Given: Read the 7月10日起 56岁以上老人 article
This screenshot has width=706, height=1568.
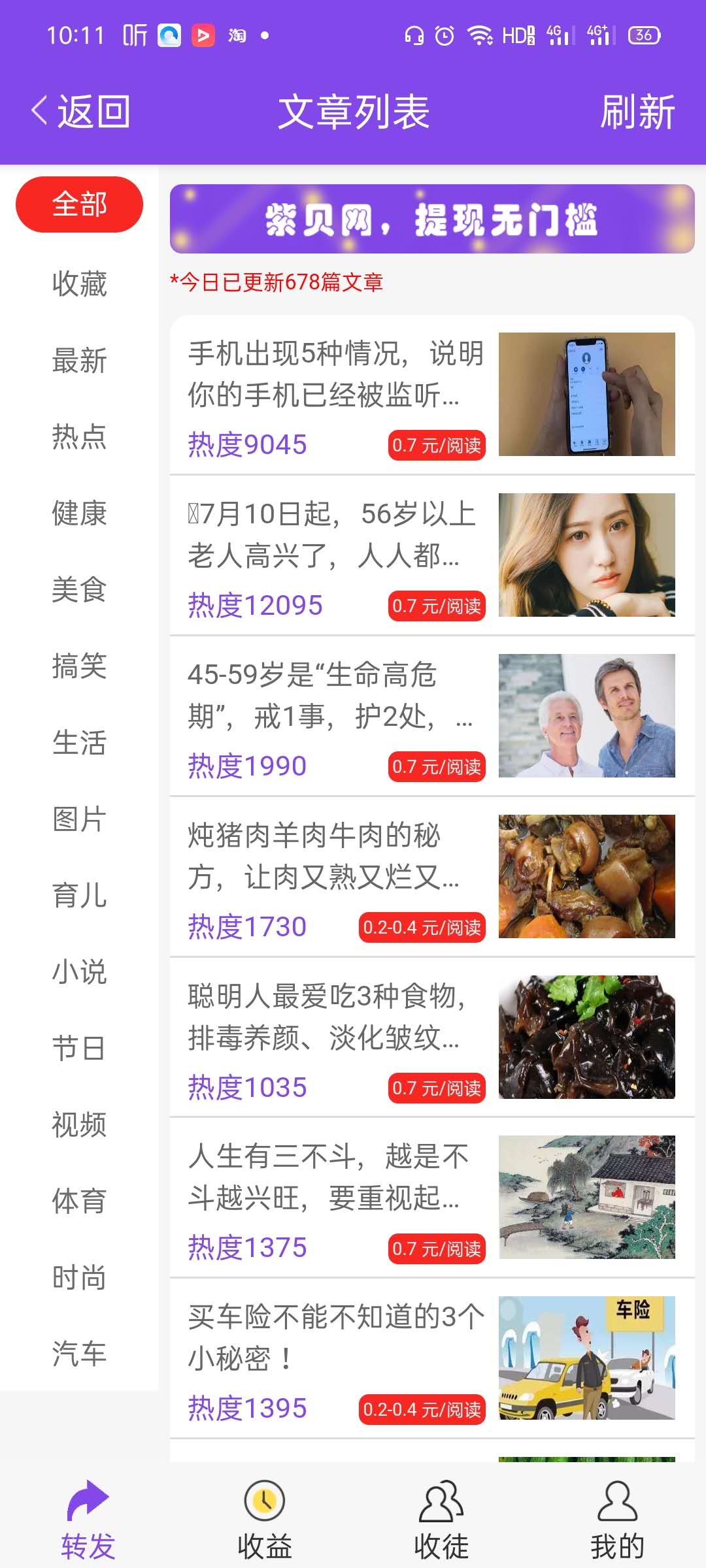Looking at the screenshot, I should (x=336, y=535).
